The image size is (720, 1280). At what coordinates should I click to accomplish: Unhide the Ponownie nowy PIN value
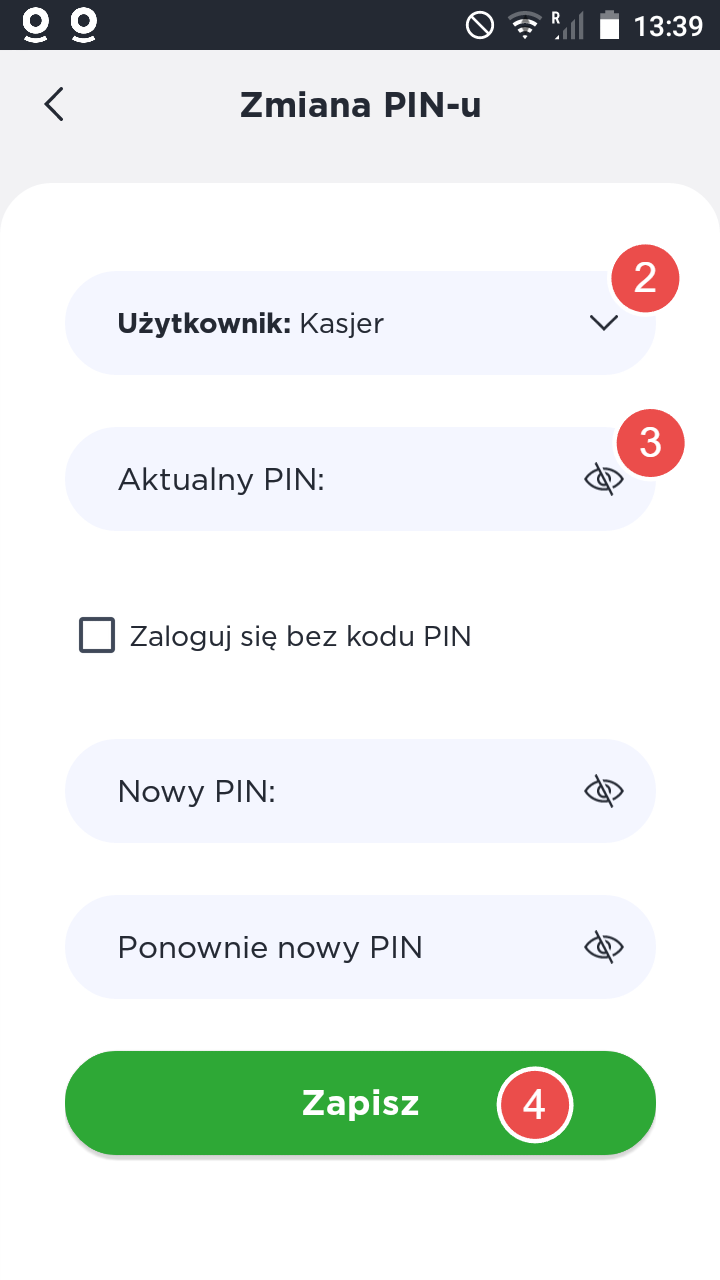(x=603, y=947)
